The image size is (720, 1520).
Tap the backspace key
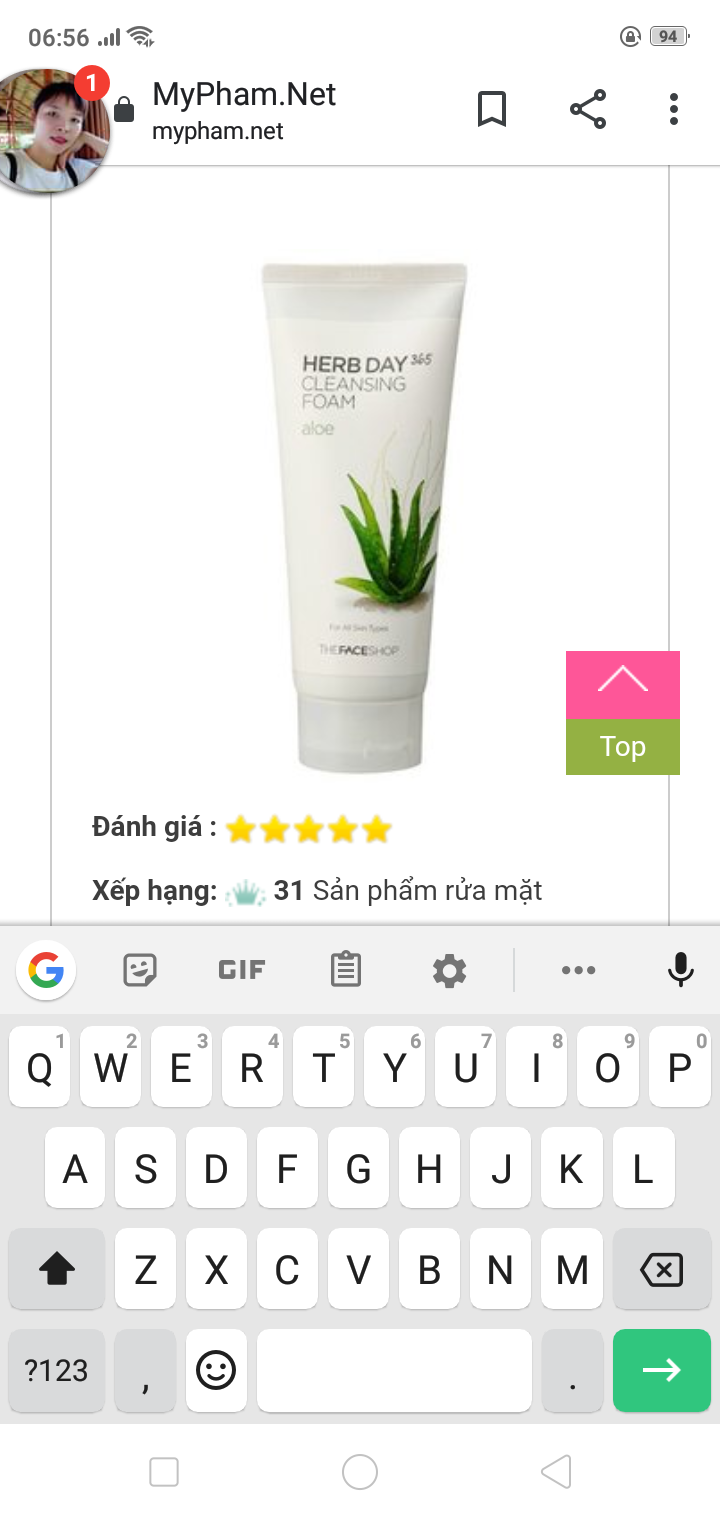[x=661, y=1270]
